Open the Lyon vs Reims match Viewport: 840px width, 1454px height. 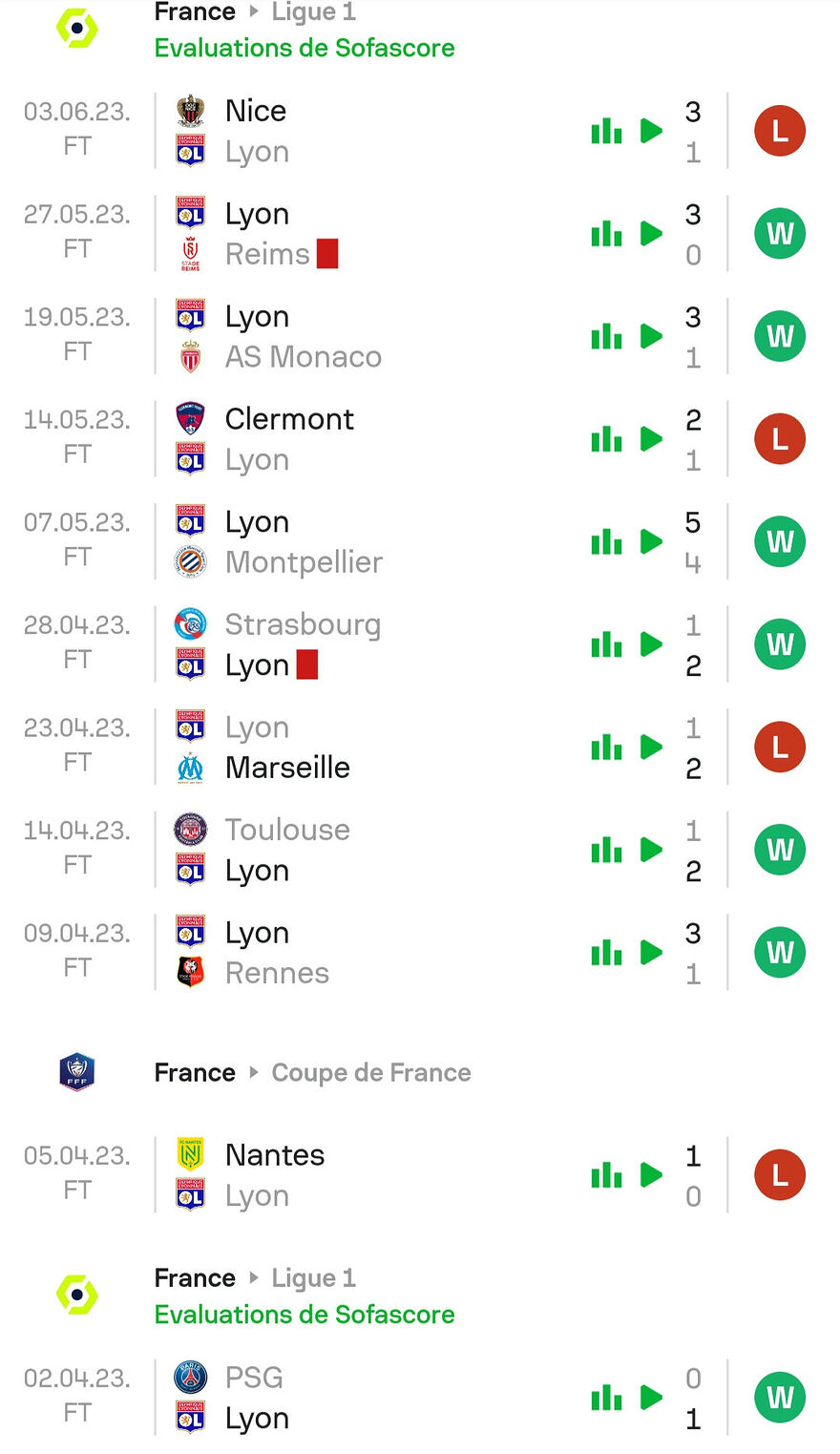420,234
